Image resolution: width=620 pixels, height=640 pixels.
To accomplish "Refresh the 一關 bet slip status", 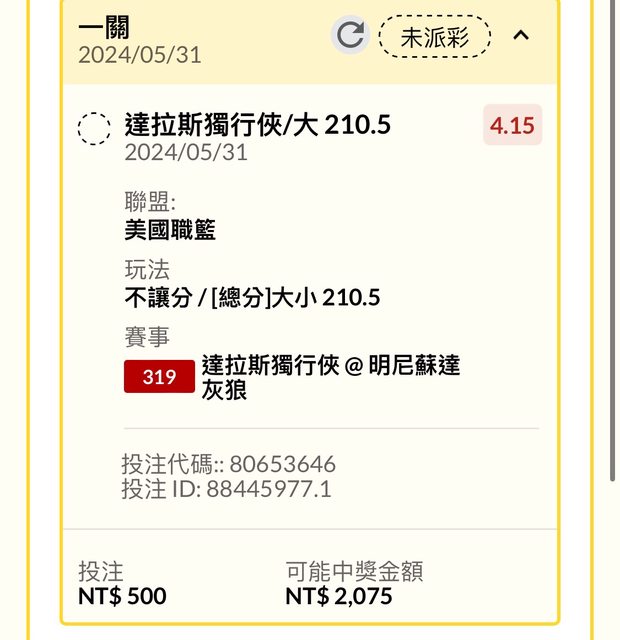I will point(350,36).
